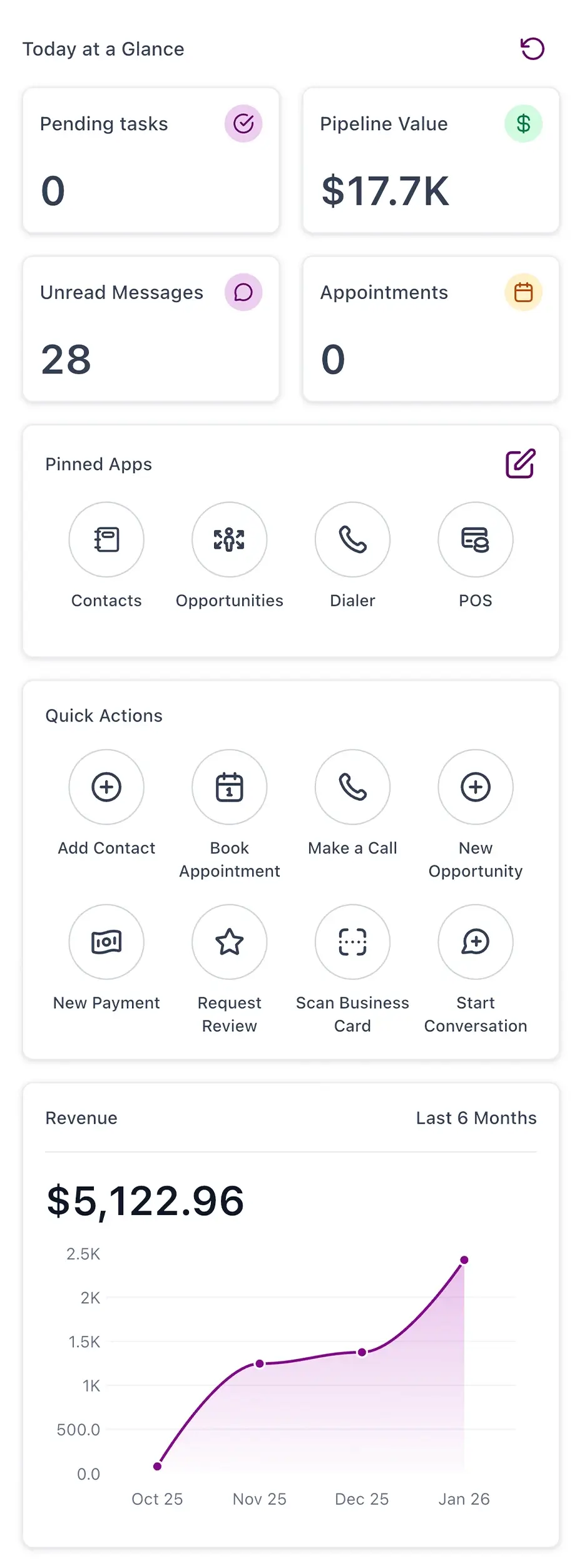Tap Start Conversation
This screenshot has height=1568, width=582.
pos(476,942)
